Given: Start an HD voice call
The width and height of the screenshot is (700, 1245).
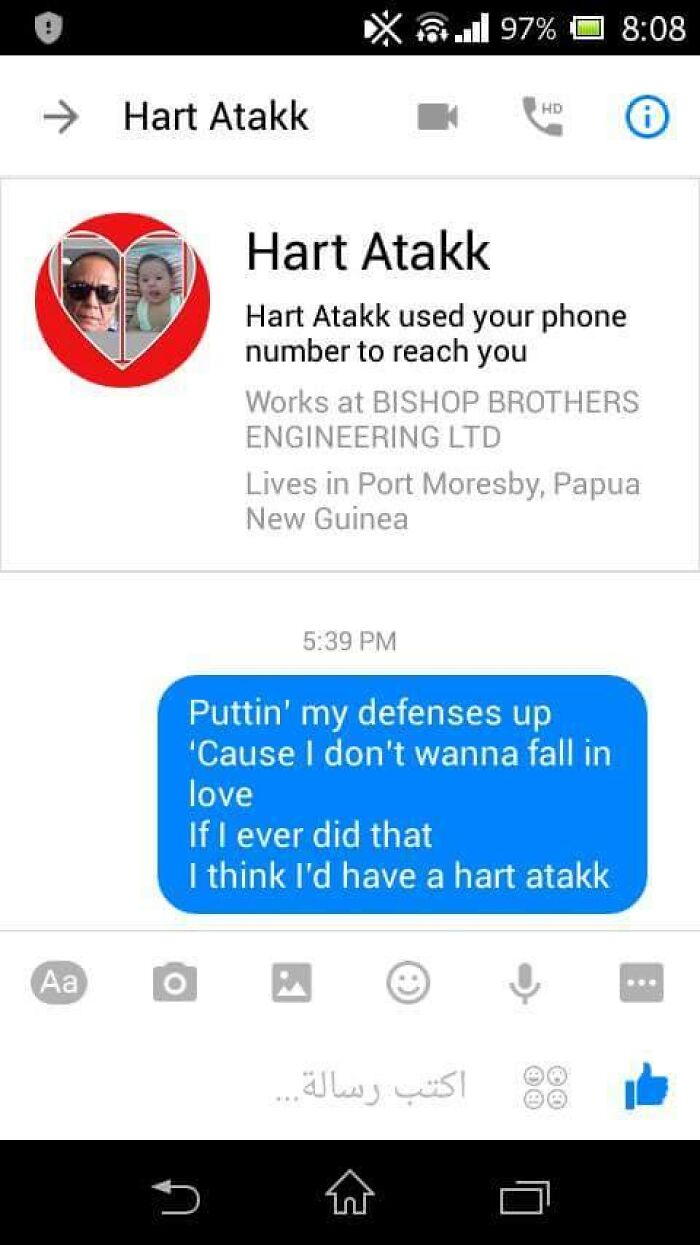Looking at the screenshot, I should pyautogui.click(x=543, y=116).
